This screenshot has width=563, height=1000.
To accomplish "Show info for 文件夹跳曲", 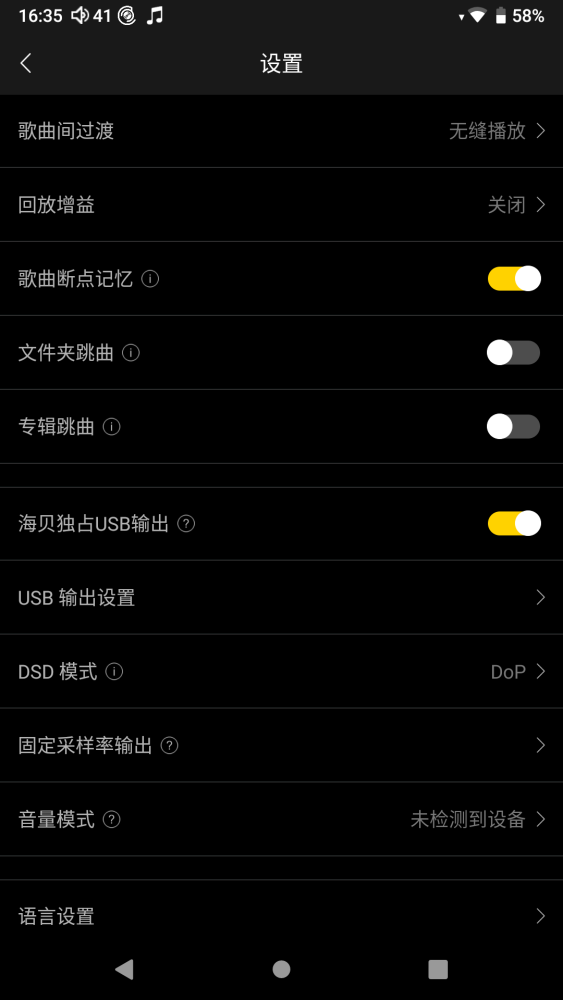I will click(x=131, y=353).
